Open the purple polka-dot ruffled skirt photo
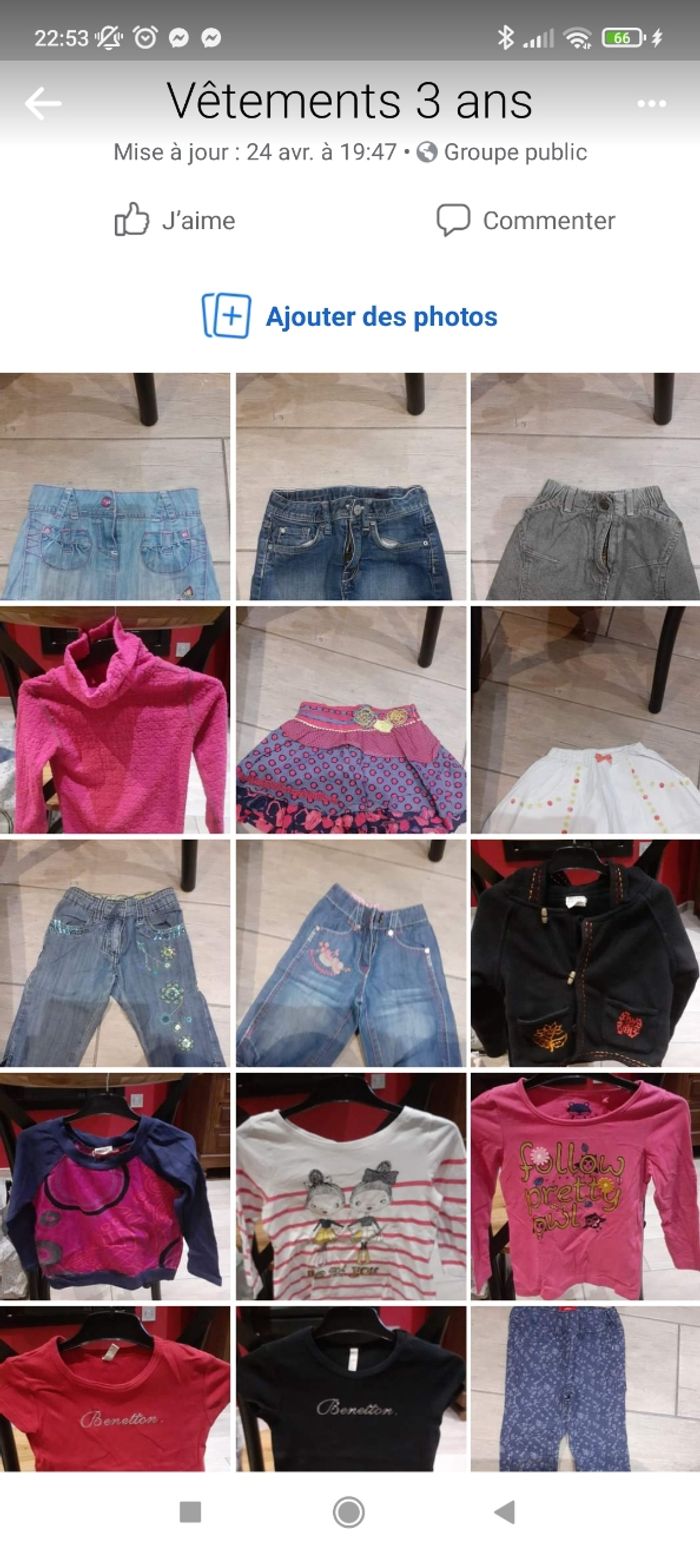This screenshot has height=1556, width=700. pos(351,720)
